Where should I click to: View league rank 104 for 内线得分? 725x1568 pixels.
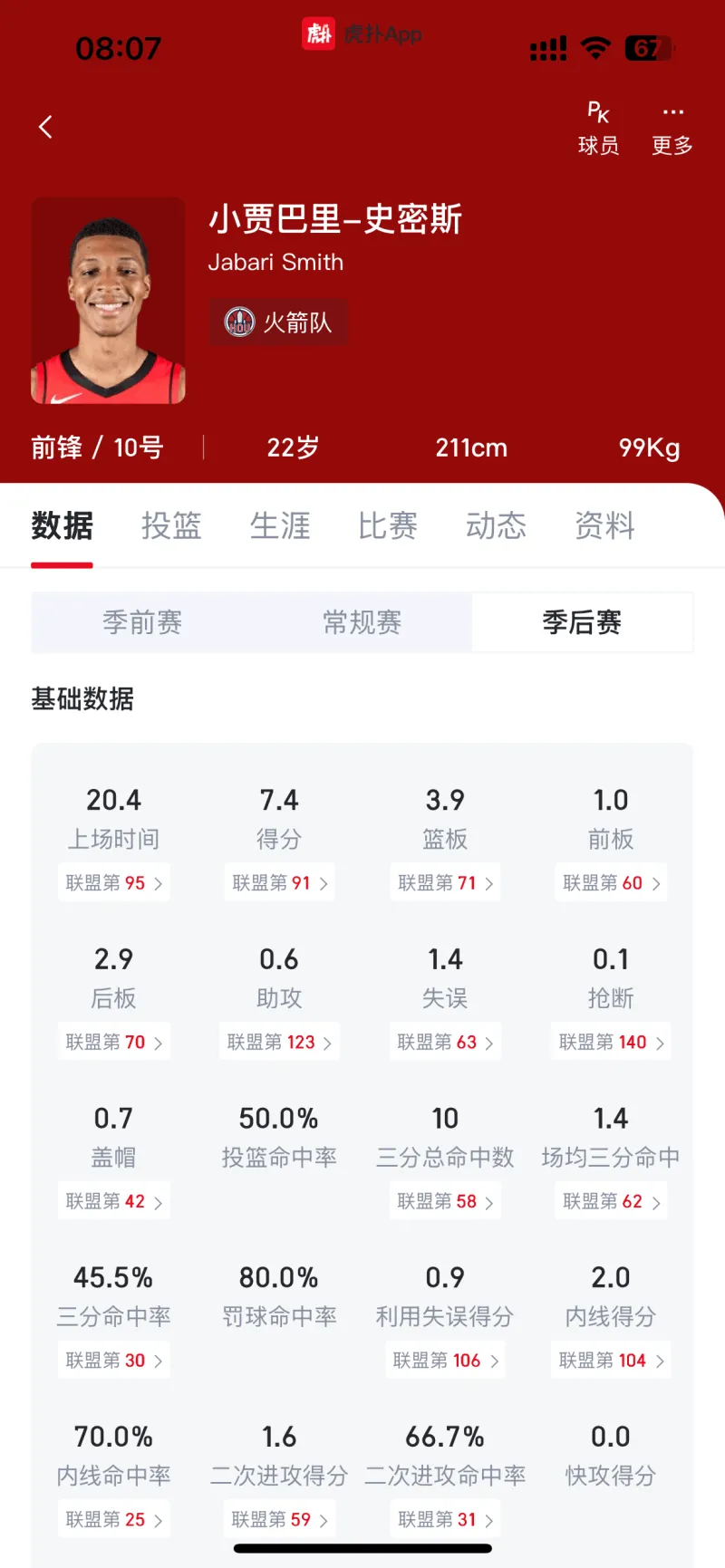coord(611,1361)
